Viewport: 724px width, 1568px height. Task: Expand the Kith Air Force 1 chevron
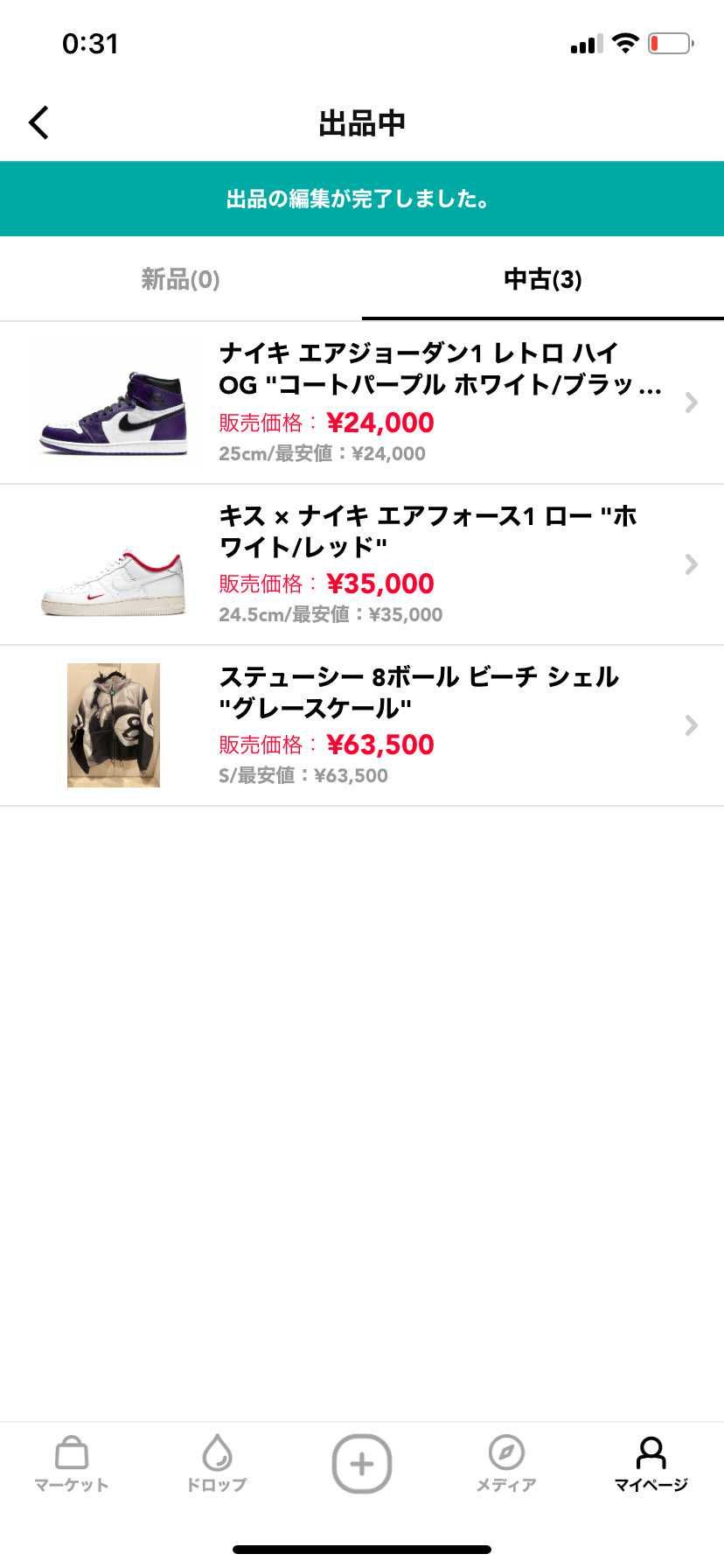pos(692,564)
